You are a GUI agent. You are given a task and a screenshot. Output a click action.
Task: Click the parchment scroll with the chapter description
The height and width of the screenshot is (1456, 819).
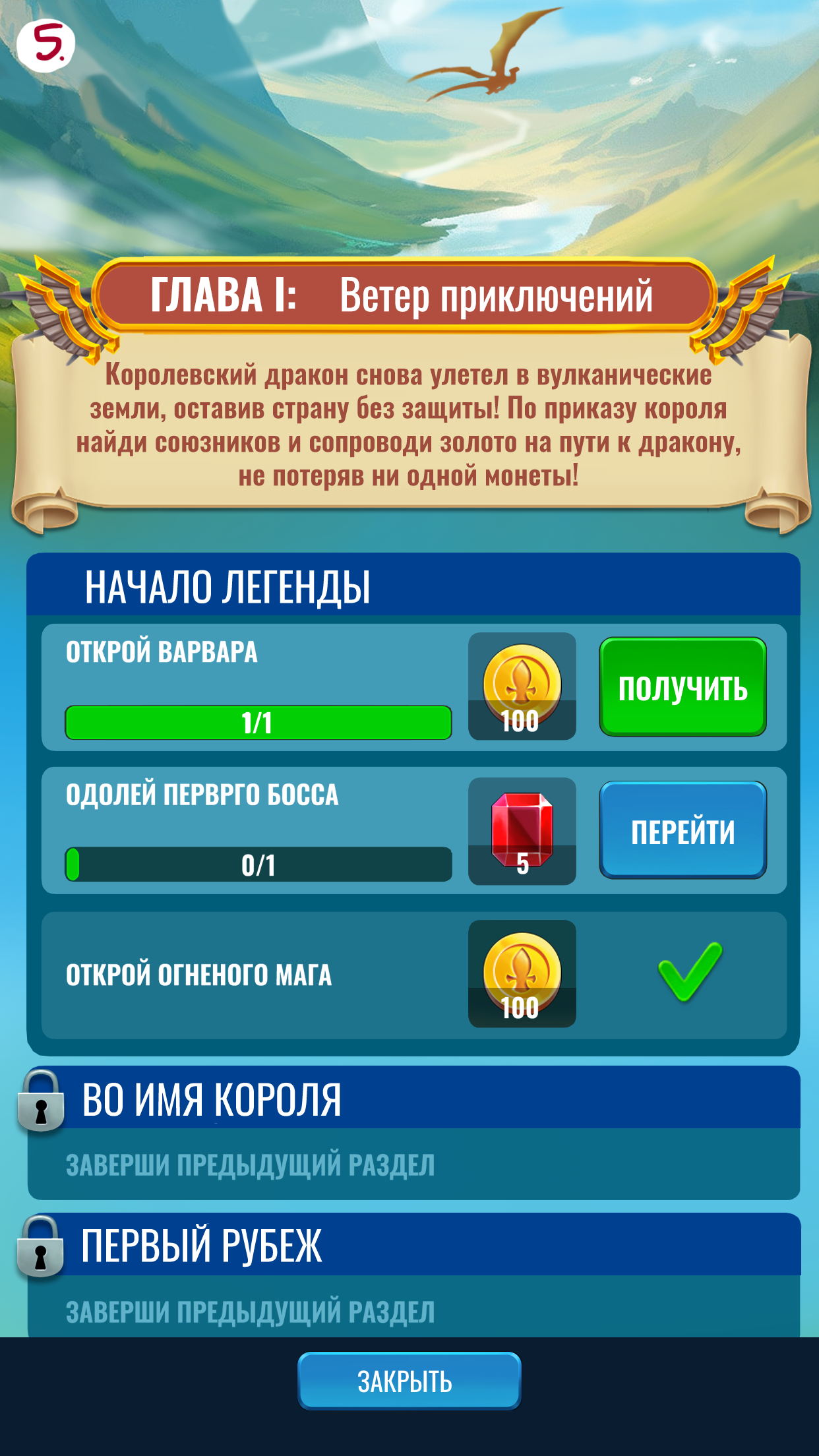click(x=409, y=425)
